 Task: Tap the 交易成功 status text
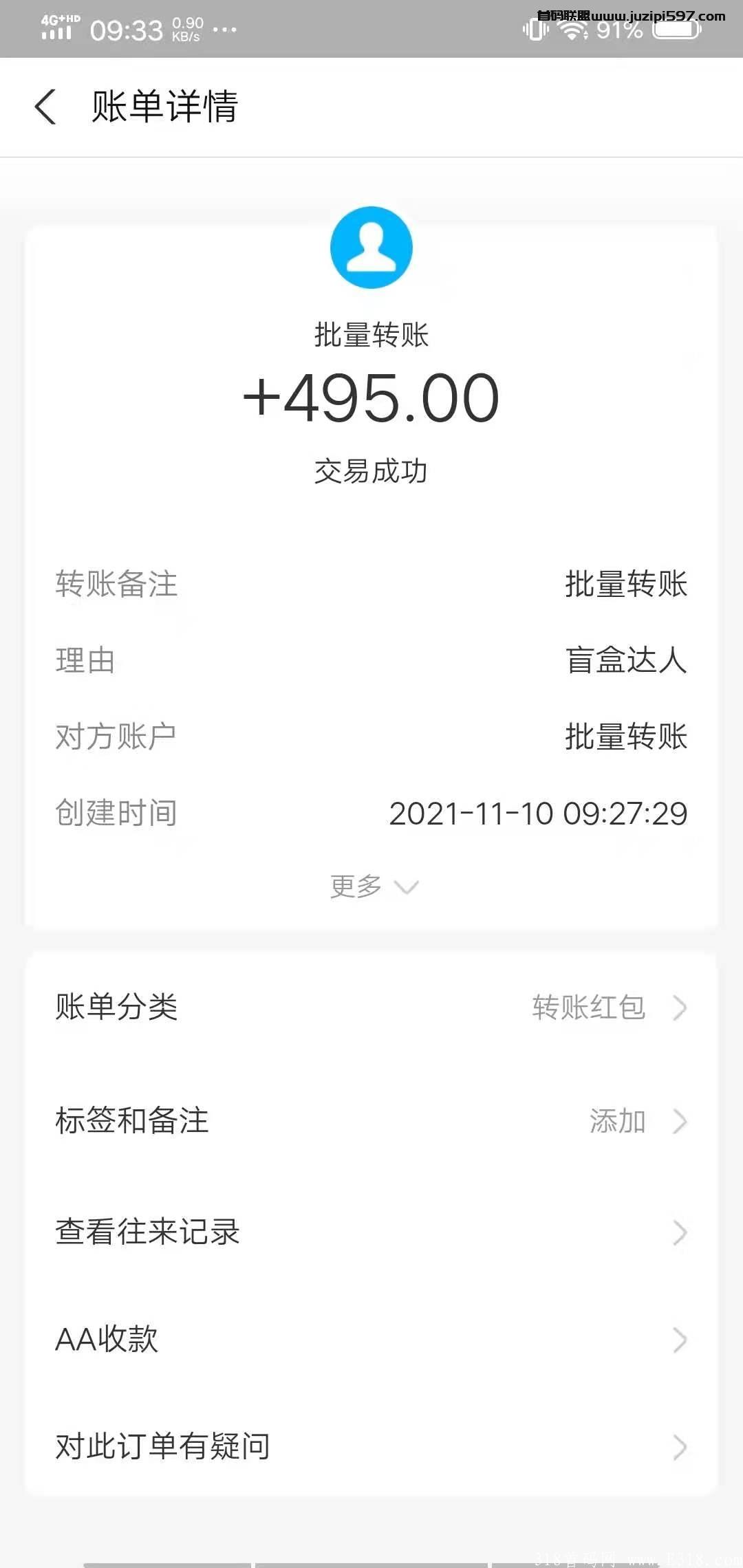tap(371, 472)
